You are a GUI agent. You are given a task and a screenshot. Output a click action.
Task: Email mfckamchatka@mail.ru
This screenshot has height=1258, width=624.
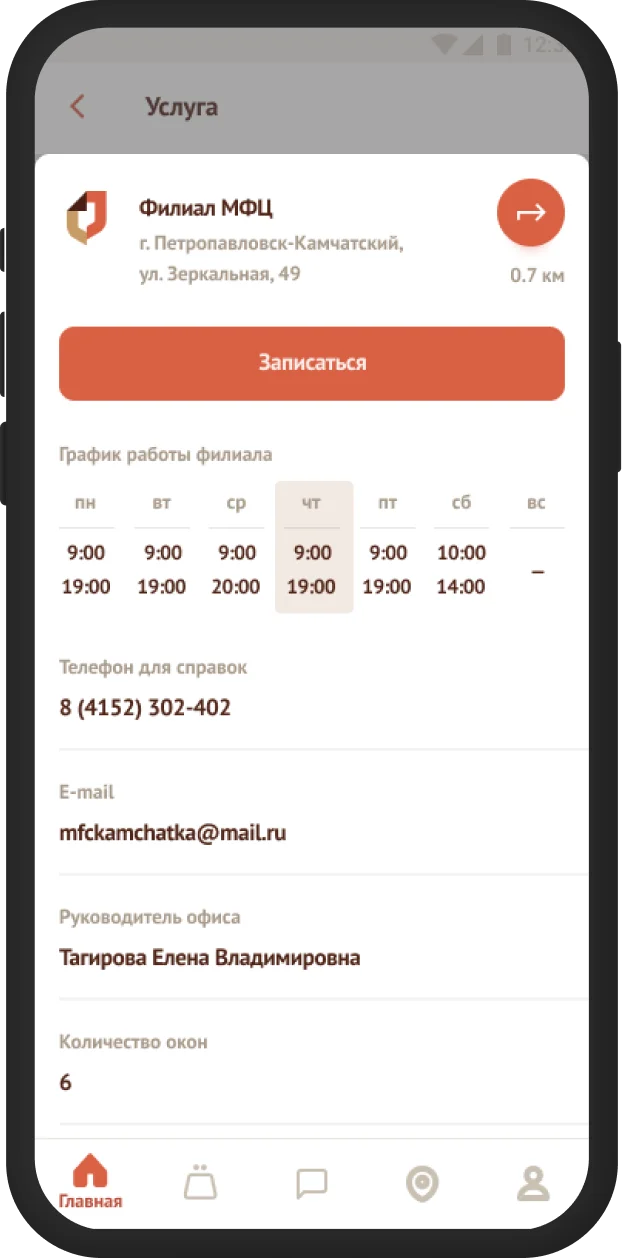[x=173, y=832]
